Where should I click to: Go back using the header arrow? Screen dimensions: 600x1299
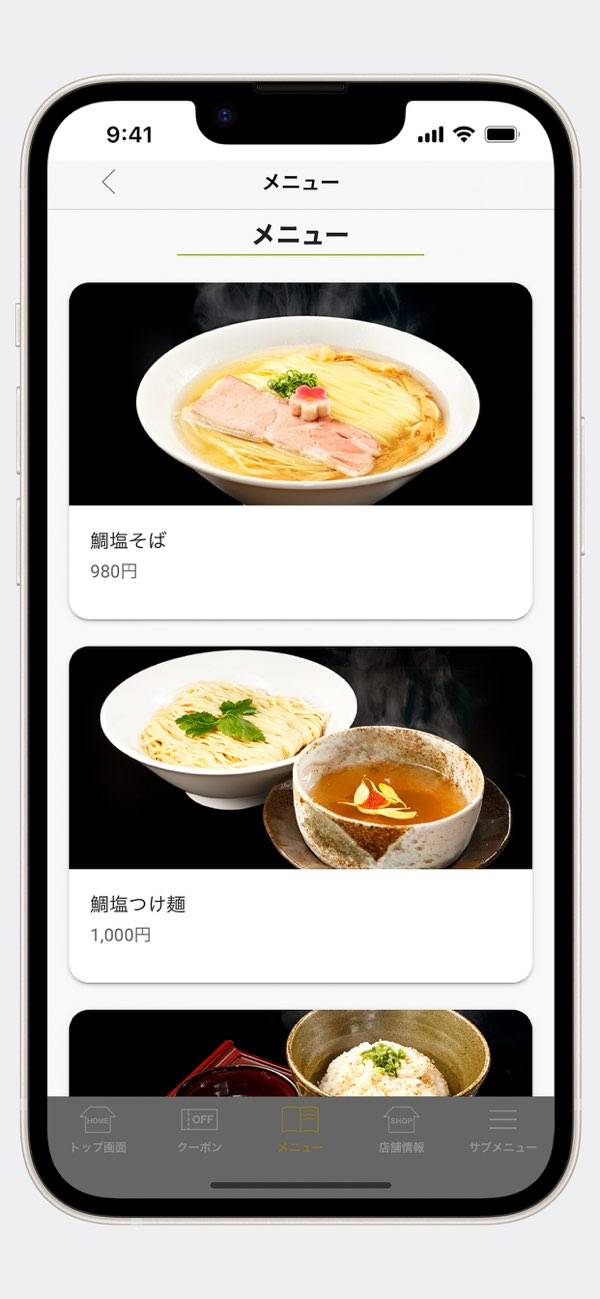[x=109, y=182]
